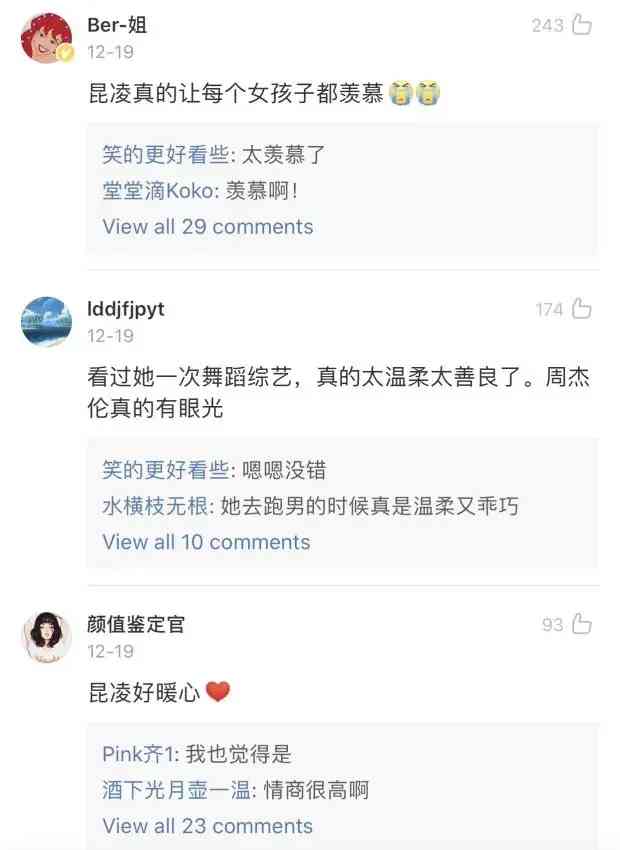The image size is (620, 850).
Task: Open 颜值鉴定官's profile avatar
Action: [x=46, y=637]
